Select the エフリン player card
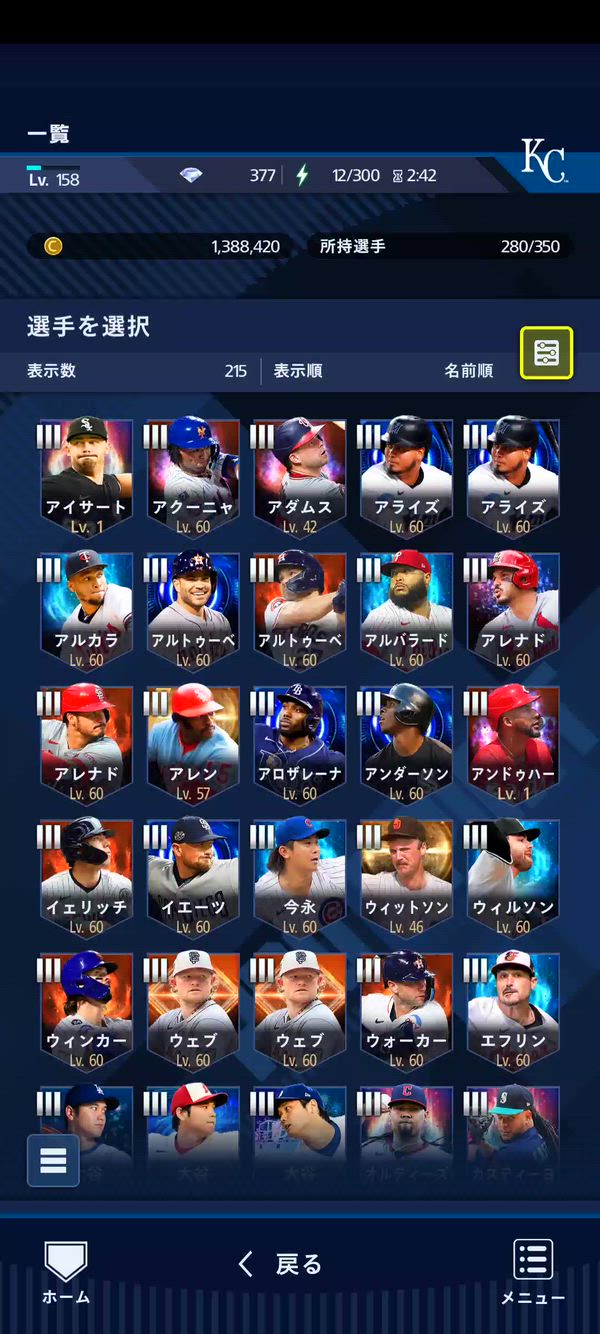The height and width of the screenshot is (1334, 600). (513, 1011)
